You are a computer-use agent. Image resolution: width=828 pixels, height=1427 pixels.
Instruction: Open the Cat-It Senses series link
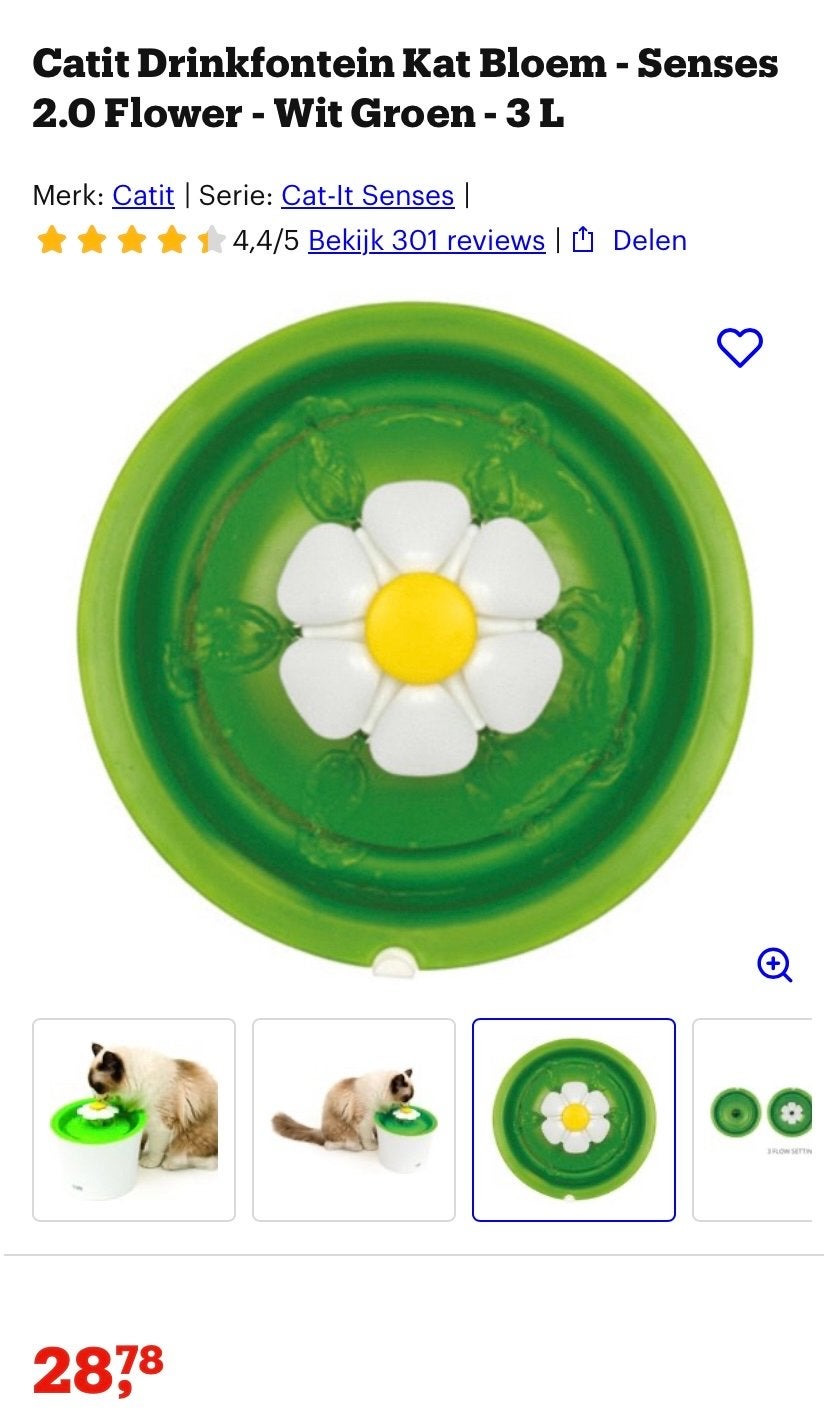(x=367, y=196)
